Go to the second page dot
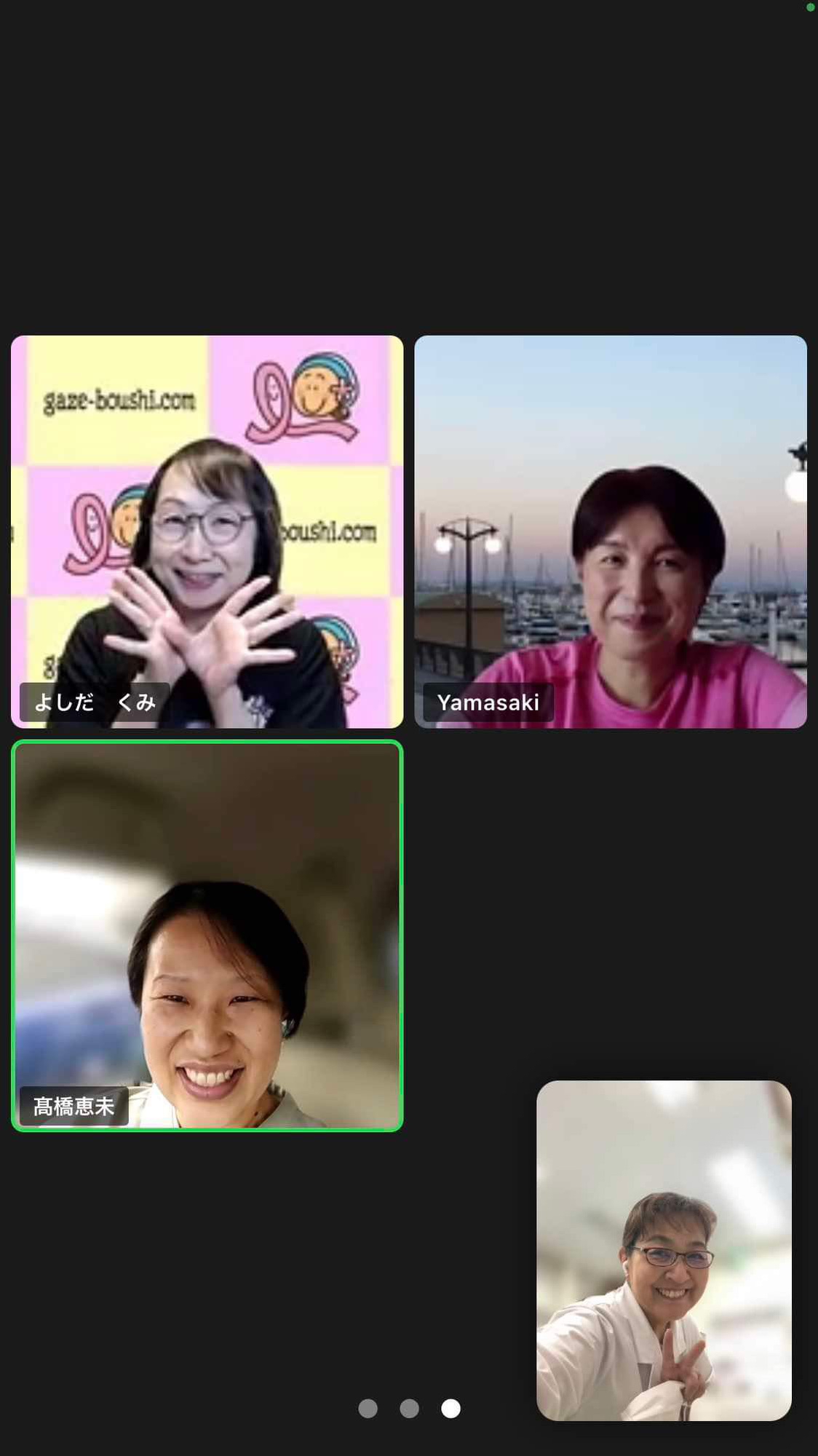 pos(410,1409)
